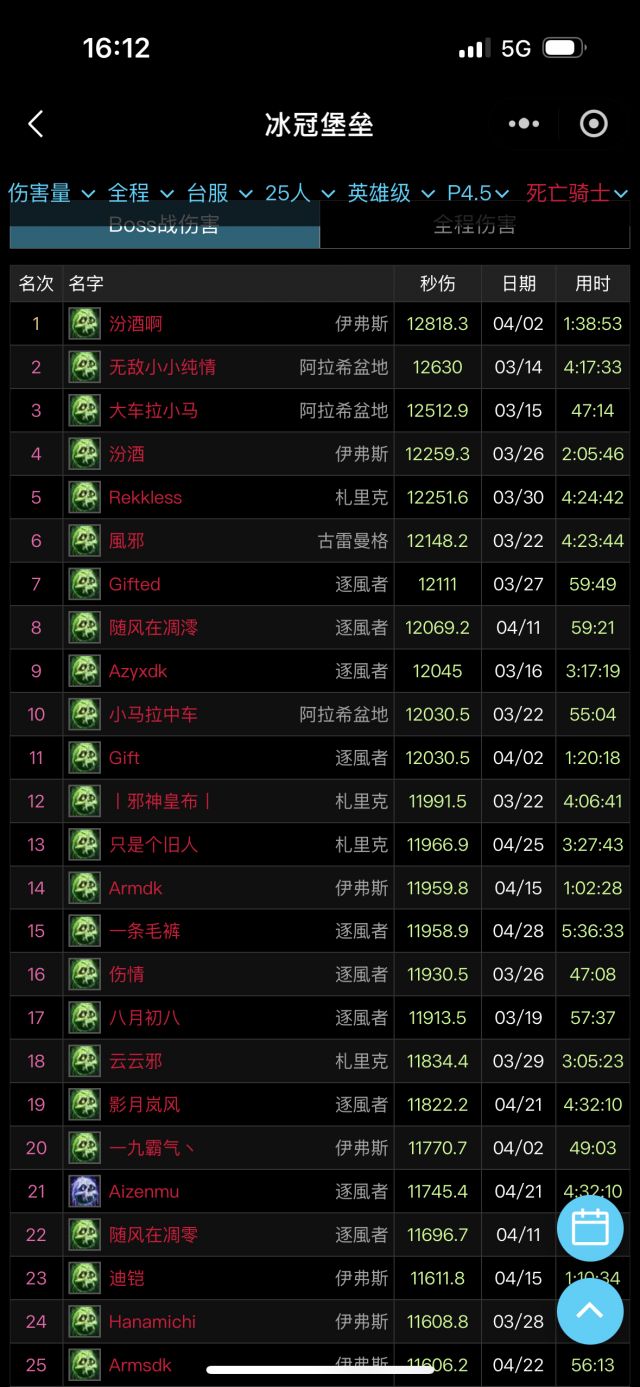Choose a class from the 死亡骑士 dropdown
Viewport: 640px width, 1387px height.
coord(577,193)
